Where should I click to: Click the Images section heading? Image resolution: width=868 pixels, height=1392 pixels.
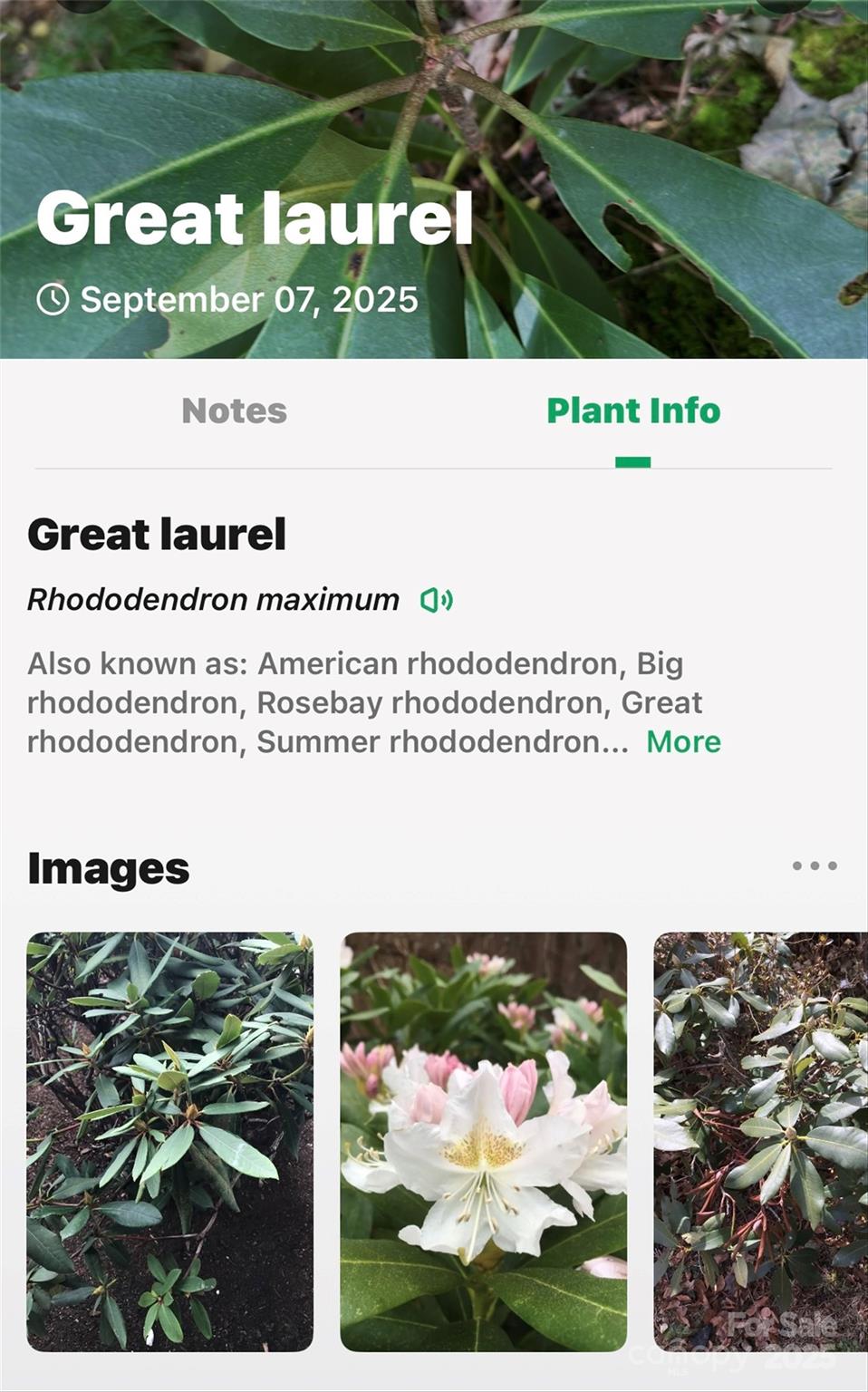pyautogui.click(x=108, y=867)
